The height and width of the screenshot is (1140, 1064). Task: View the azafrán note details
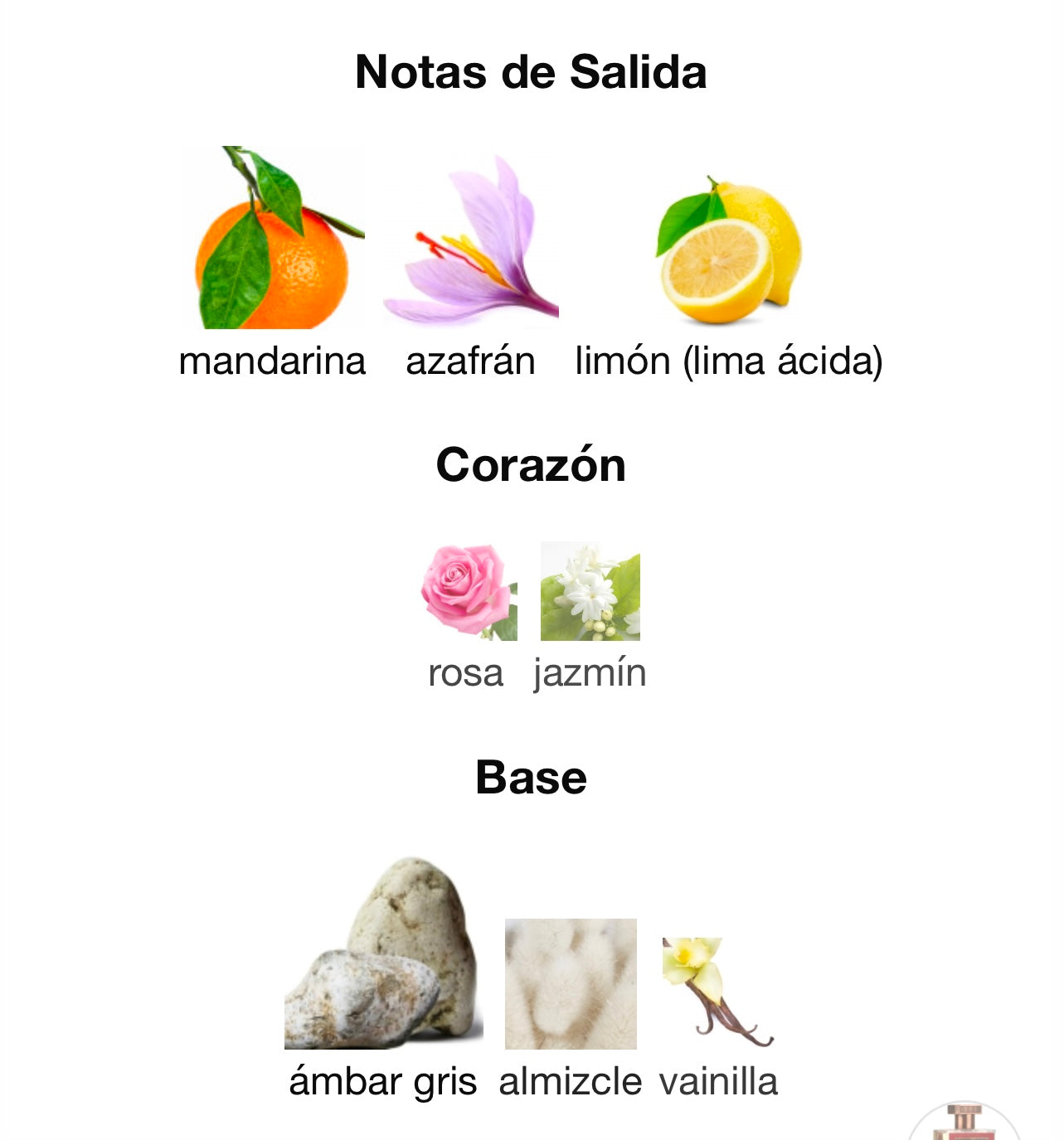coord(470,242)
